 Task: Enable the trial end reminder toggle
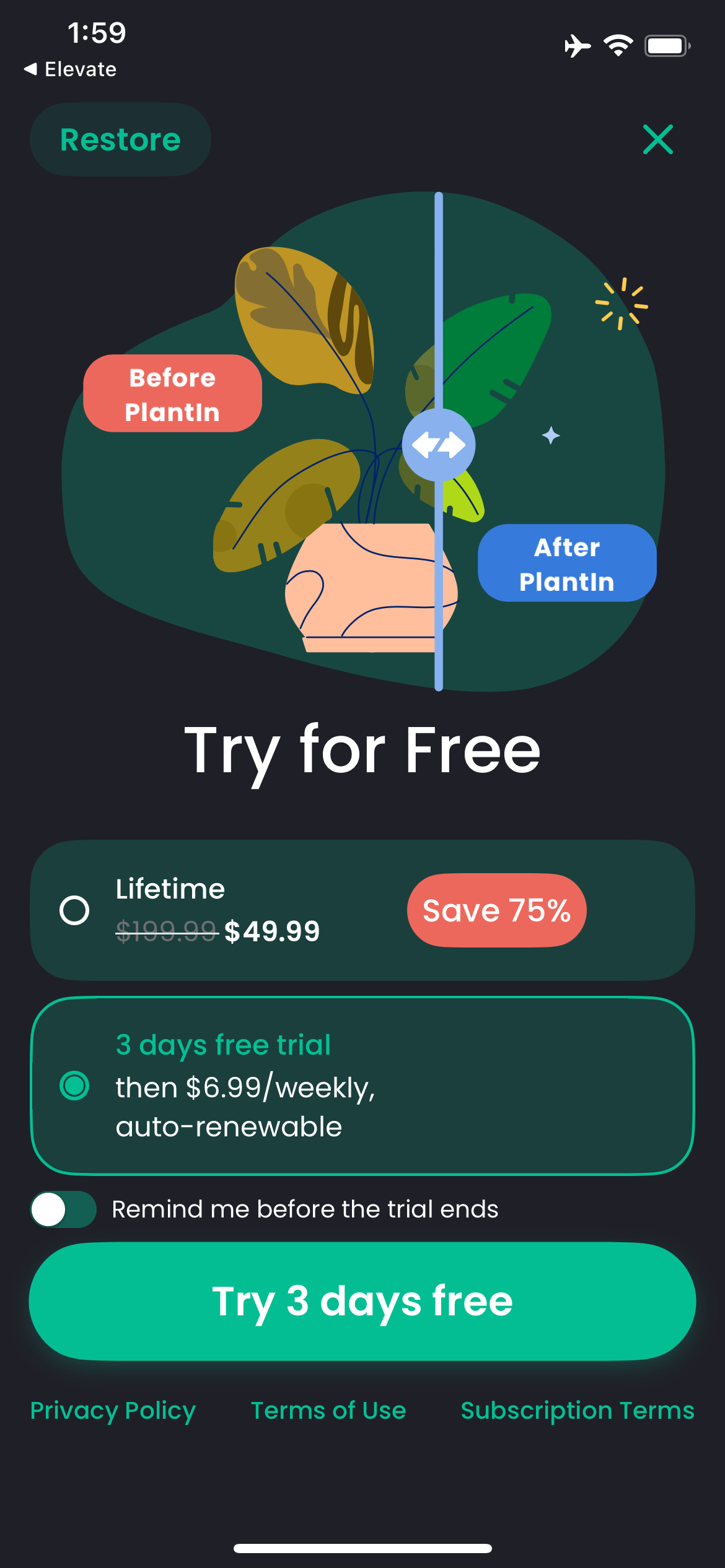click(x=63, y=1209)
